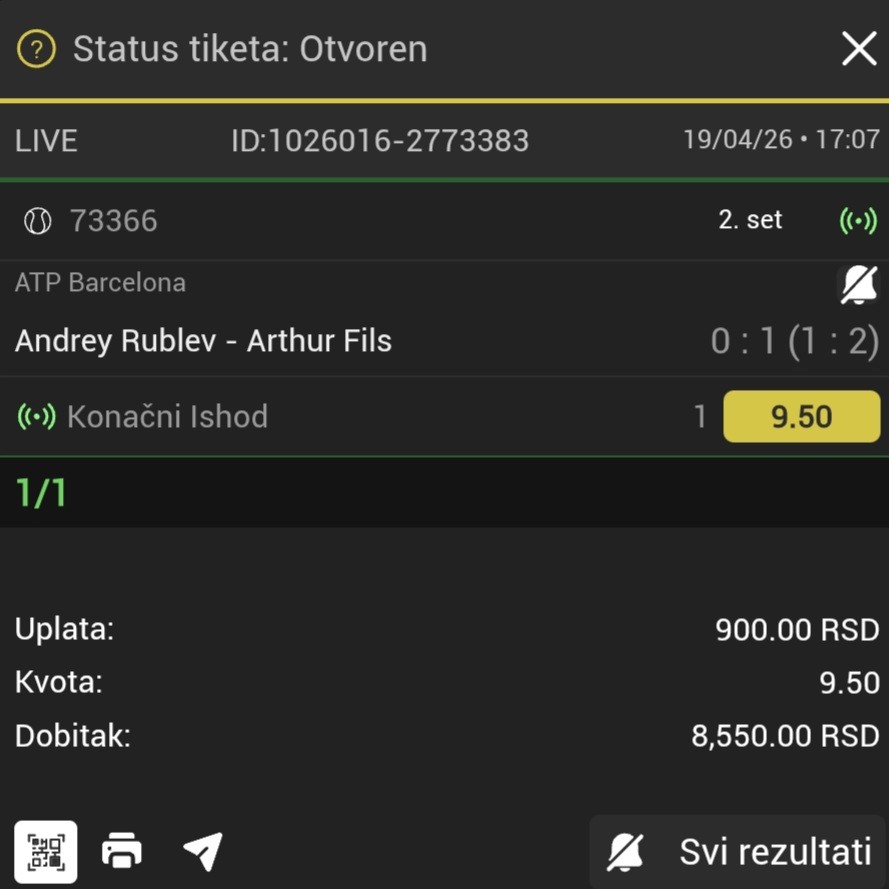Open the Andrey Rublev - Arthur Fils match
889x889 pixels.
click(204, 341)
